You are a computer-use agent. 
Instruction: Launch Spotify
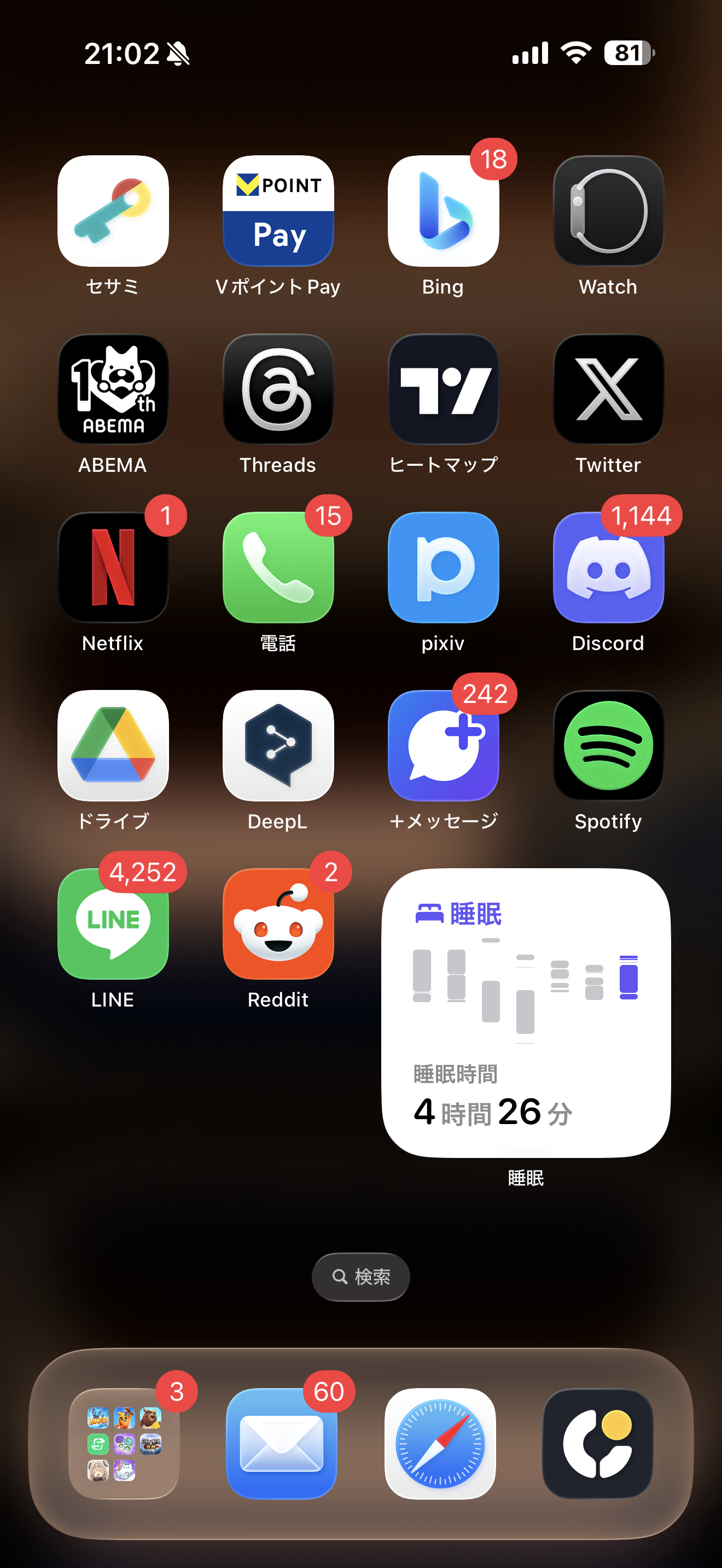pos(608,746)
